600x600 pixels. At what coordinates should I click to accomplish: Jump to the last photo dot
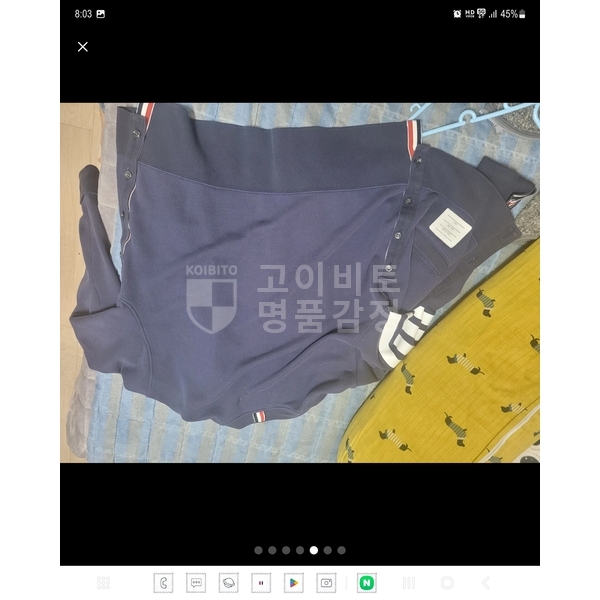(x=342, y=550)
